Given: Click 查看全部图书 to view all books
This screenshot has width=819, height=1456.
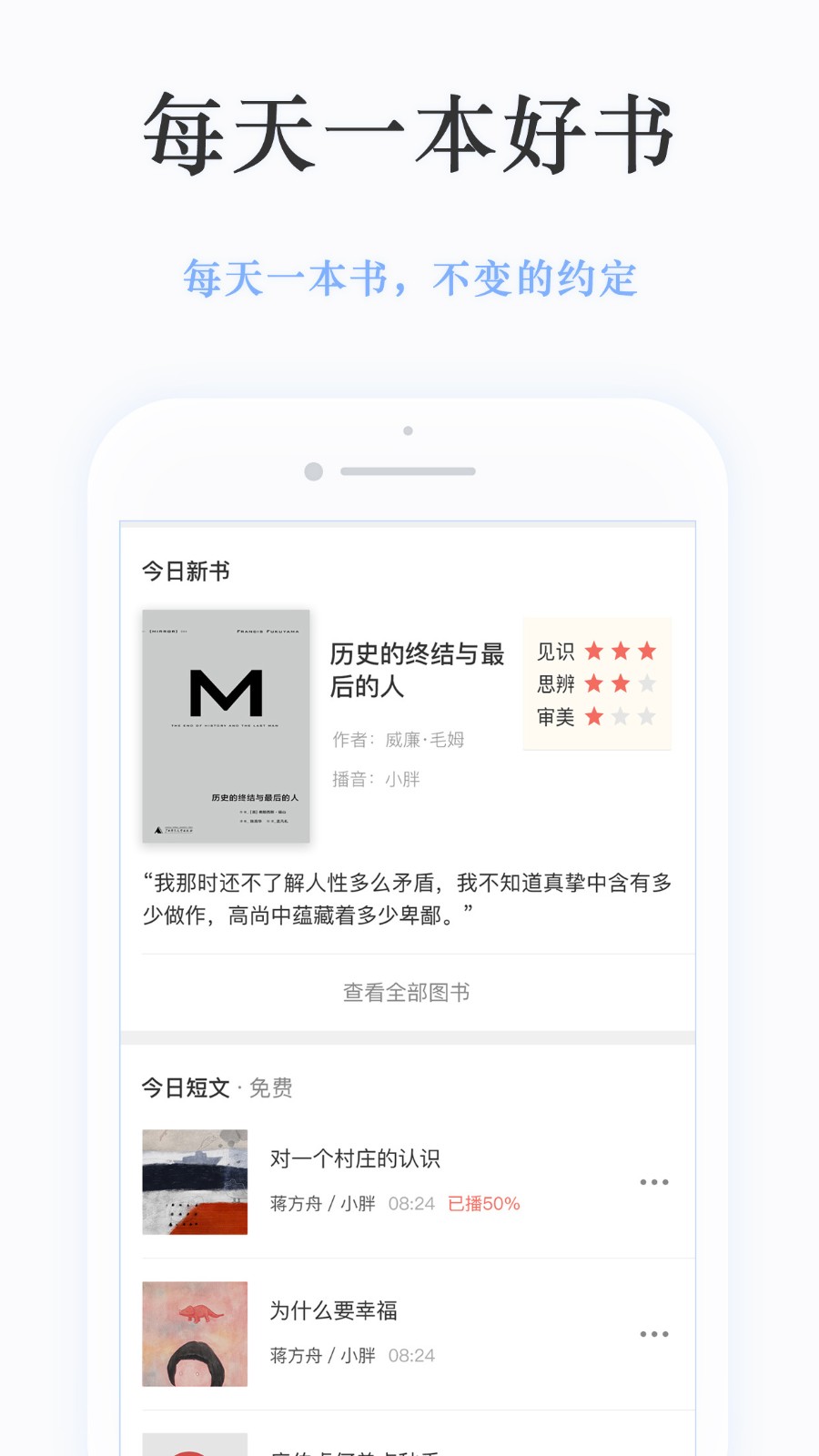Looking at the screenshot, I should tap(409, 992).
